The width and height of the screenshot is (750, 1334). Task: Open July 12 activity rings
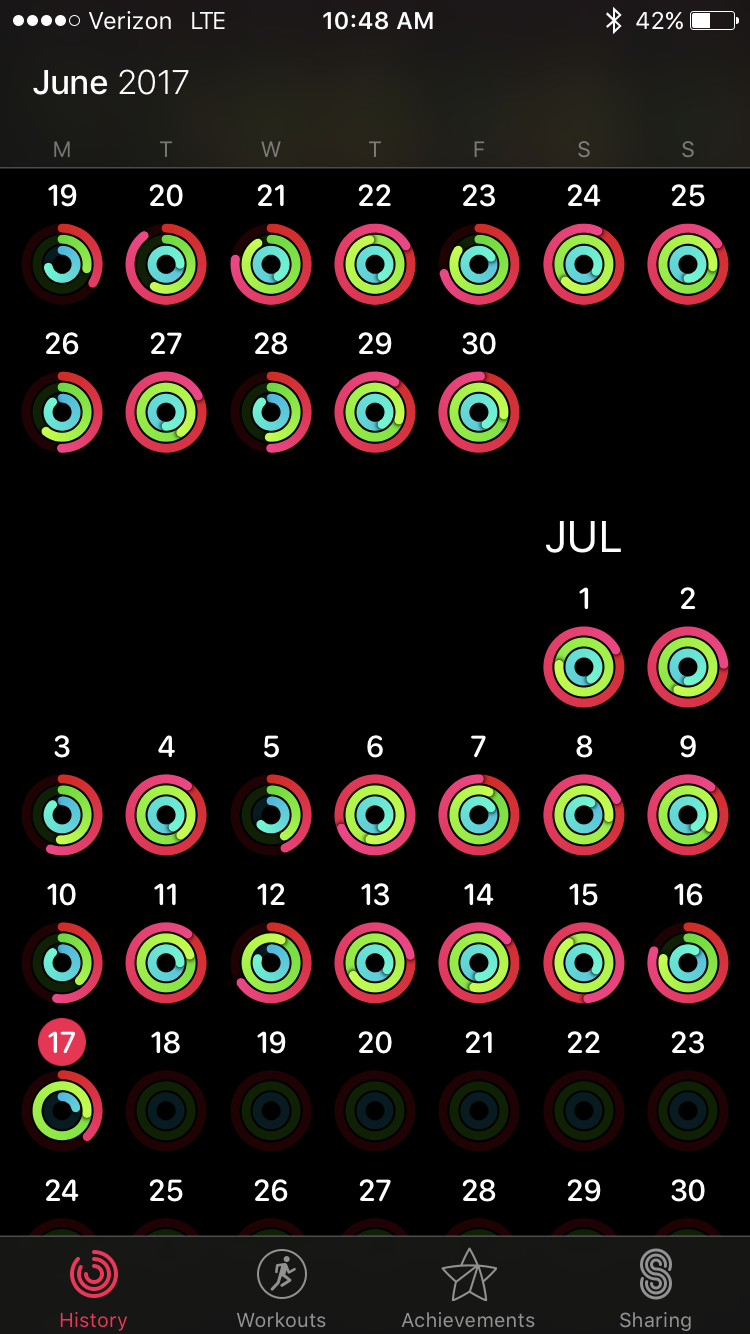tap(271, 963)
